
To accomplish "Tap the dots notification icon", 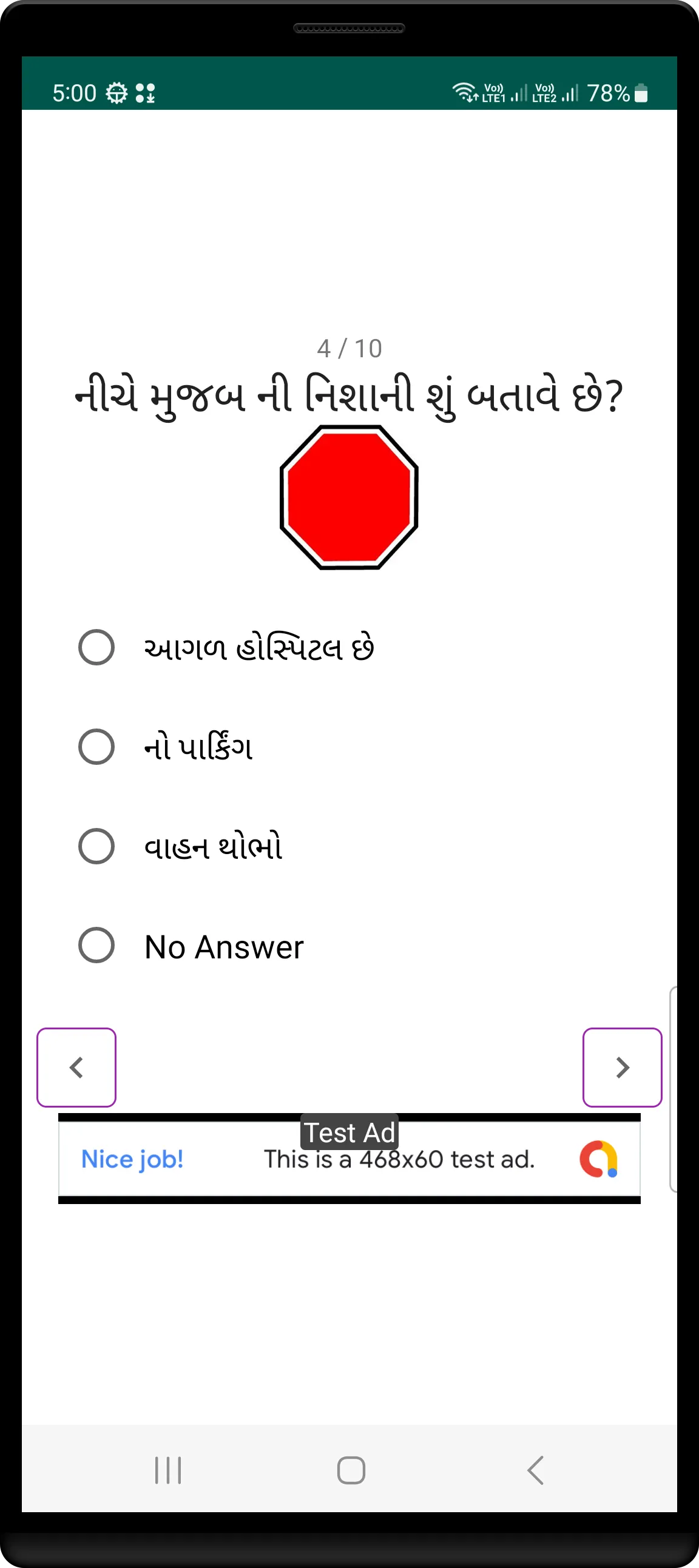I will pos(146,93).
